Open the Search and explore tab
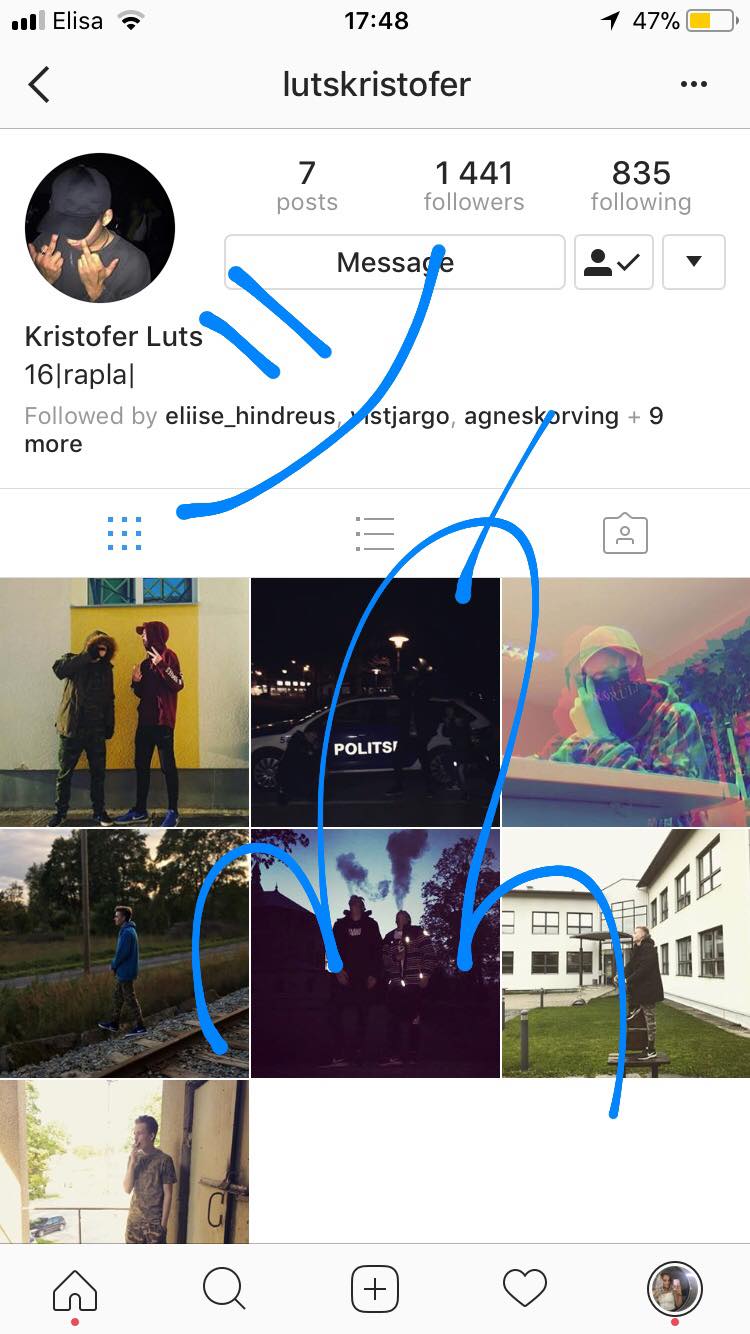The height and width of the screenshot is (1334, 750). 224,1289
